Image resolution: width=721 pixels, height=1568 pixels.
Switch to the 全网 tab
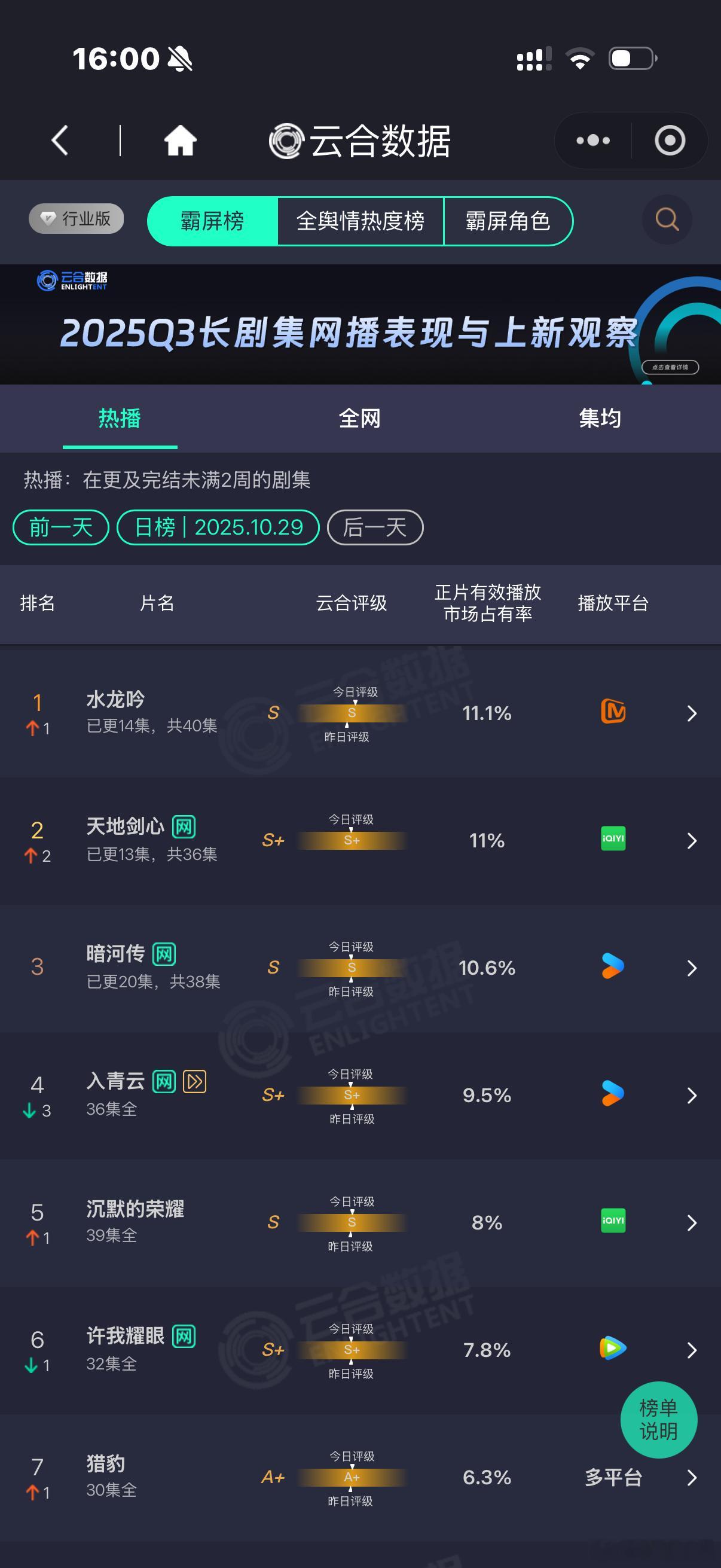coord(359,419)
